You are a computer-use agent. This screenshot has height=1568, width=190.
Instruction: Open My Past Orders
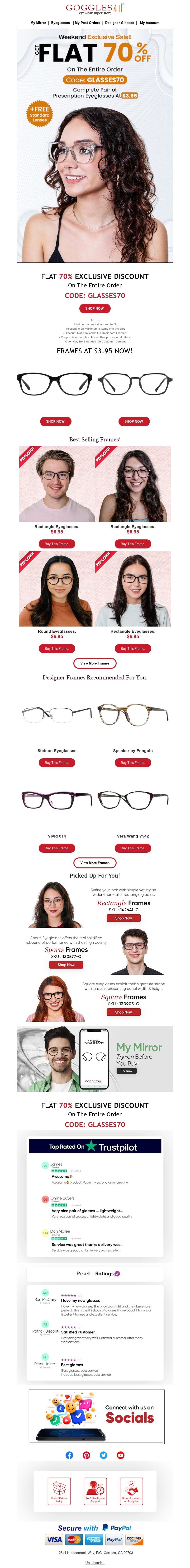[x=88, y=23]
